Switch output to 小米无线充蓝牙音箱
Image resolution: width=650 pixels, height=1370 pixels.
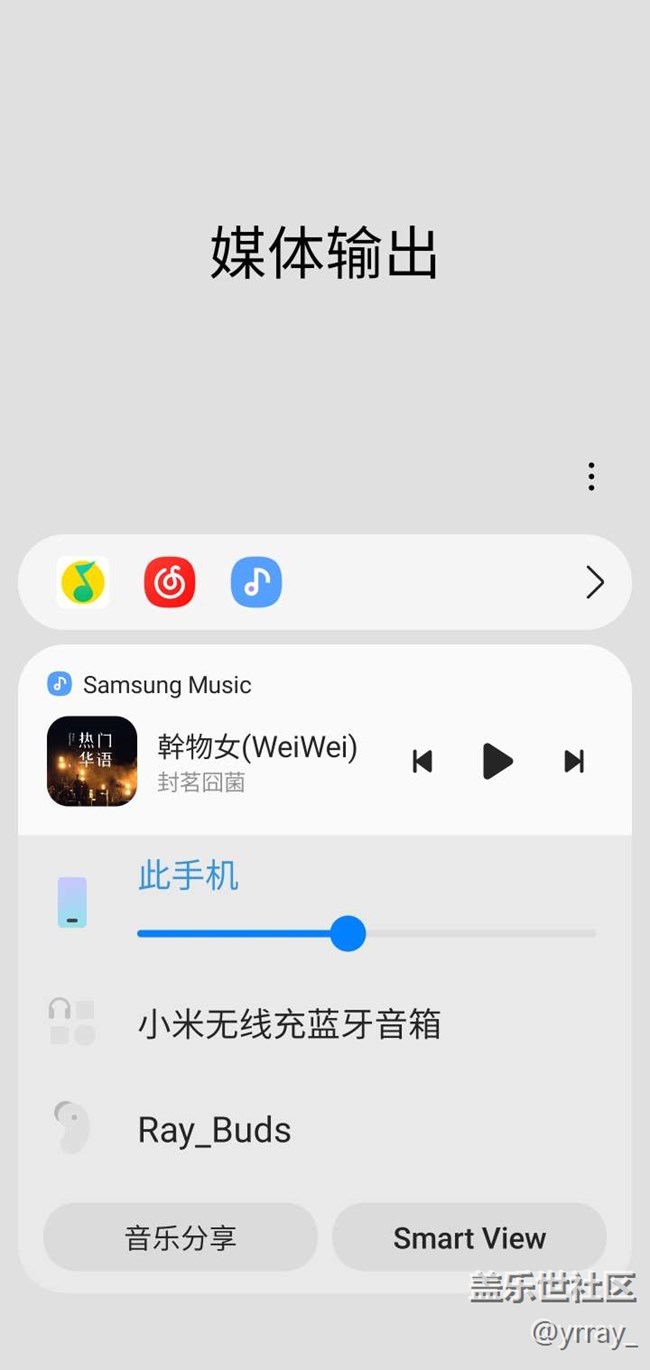[289, 1025]
